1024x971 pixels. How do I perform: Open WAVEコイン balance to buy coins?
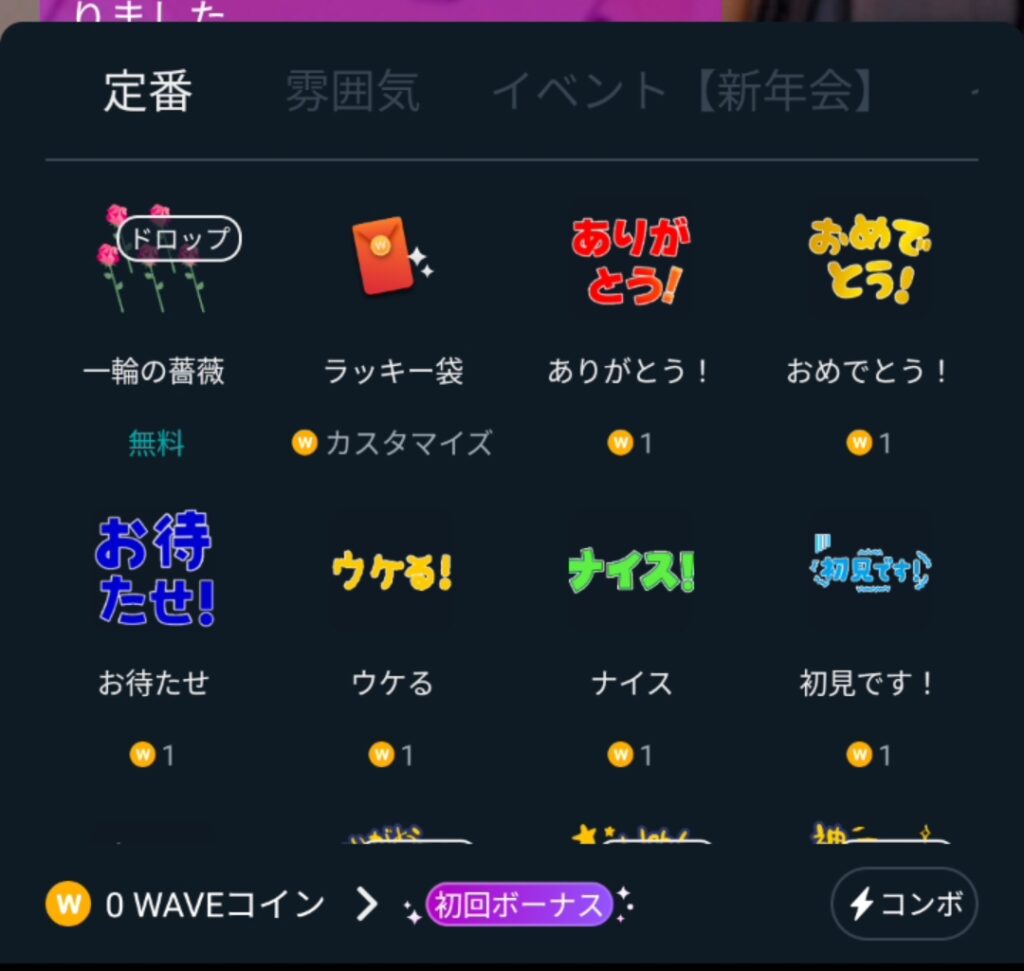[212, 905]
